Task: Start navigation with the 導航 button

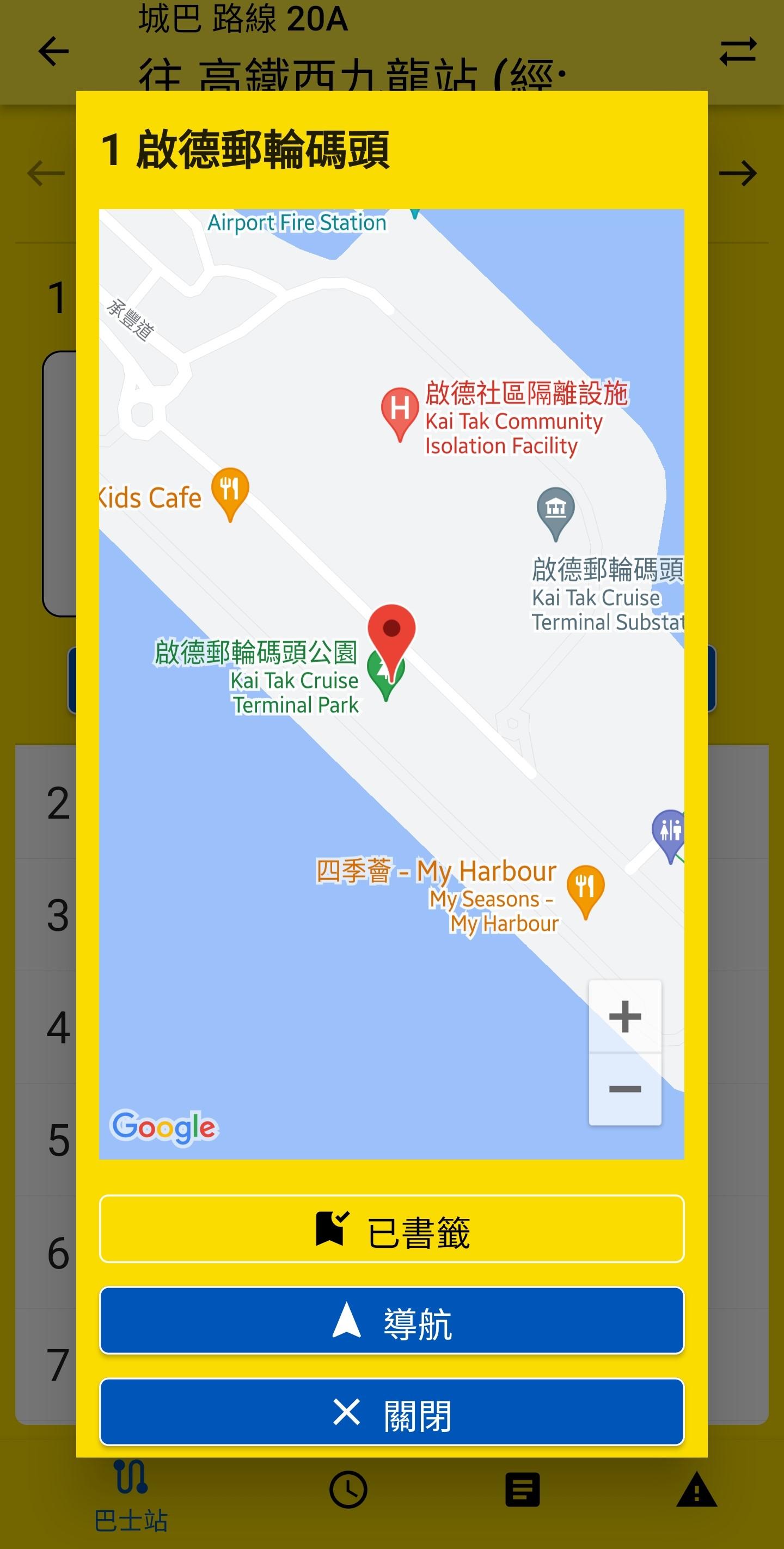Action: point(391,1320)
